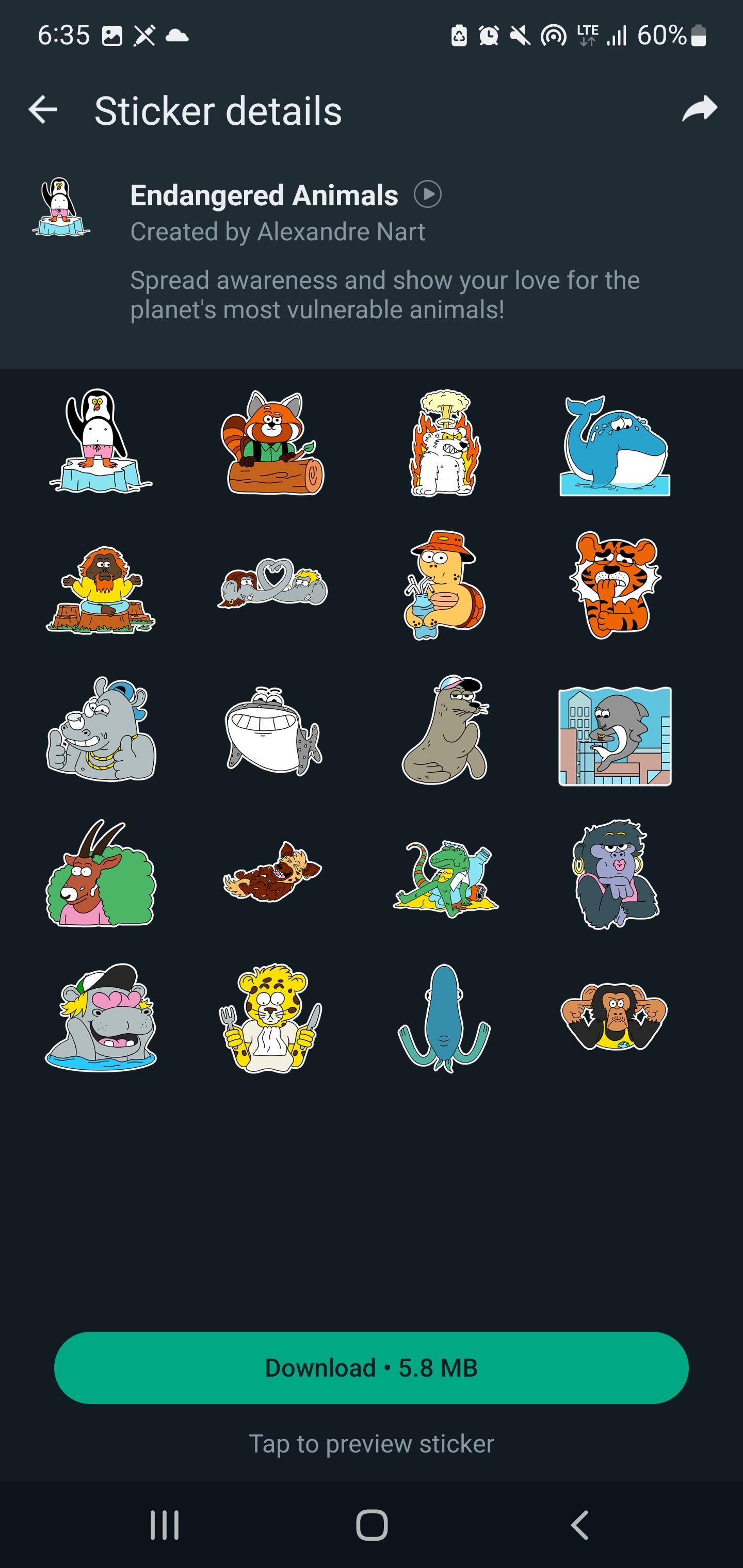Preview the dolphin in city sticker
743x1568 pixels.
tap(615, 737)
